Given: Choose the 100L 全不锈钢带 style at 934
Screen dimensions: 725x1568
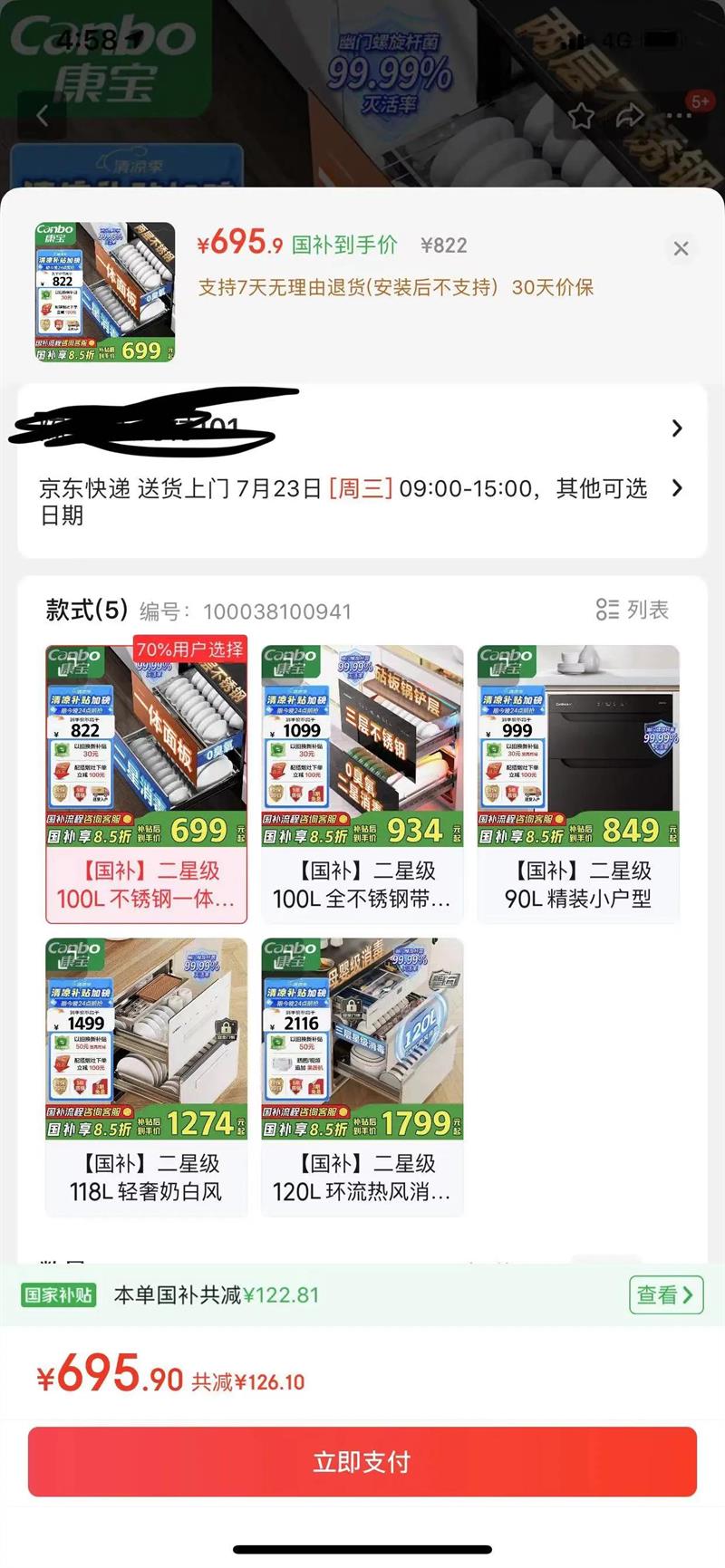Looking at the screenshot, I should [x=362, y=784].
